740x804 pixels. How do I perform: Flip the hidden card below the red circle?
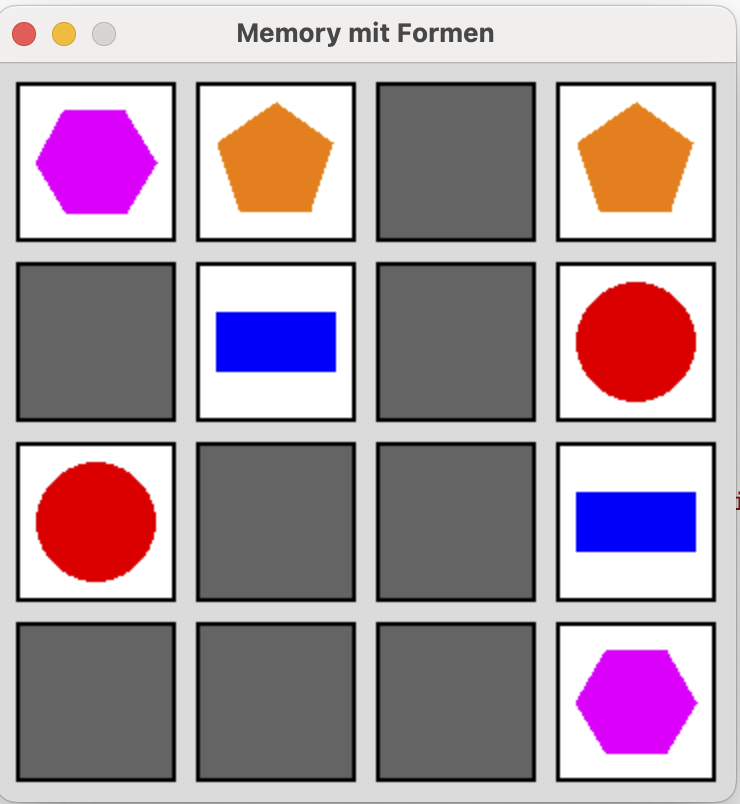(x=96, y=702)
